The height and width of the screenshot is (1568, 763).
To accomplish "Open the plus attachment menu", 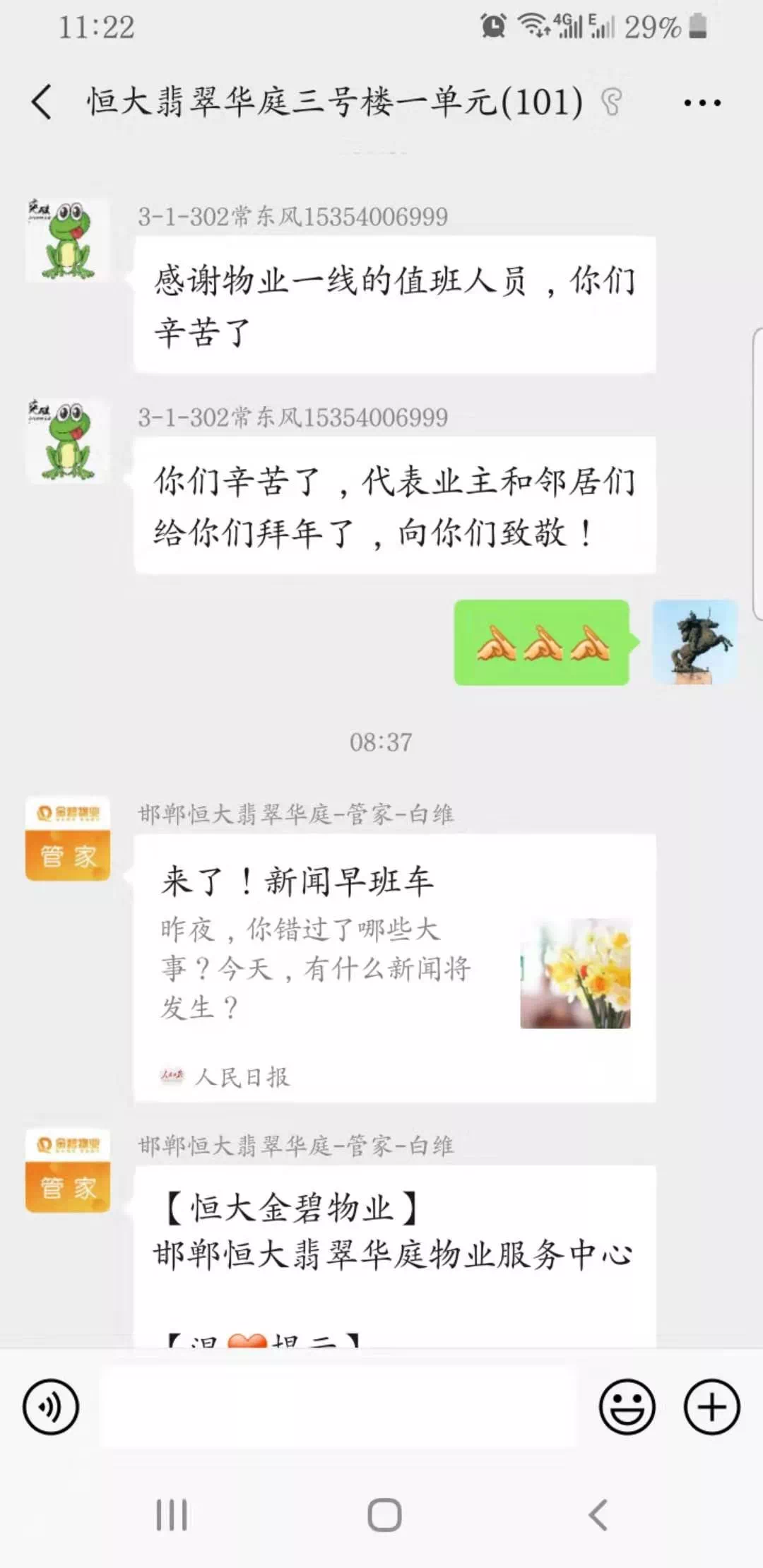I will [711, 1406].
